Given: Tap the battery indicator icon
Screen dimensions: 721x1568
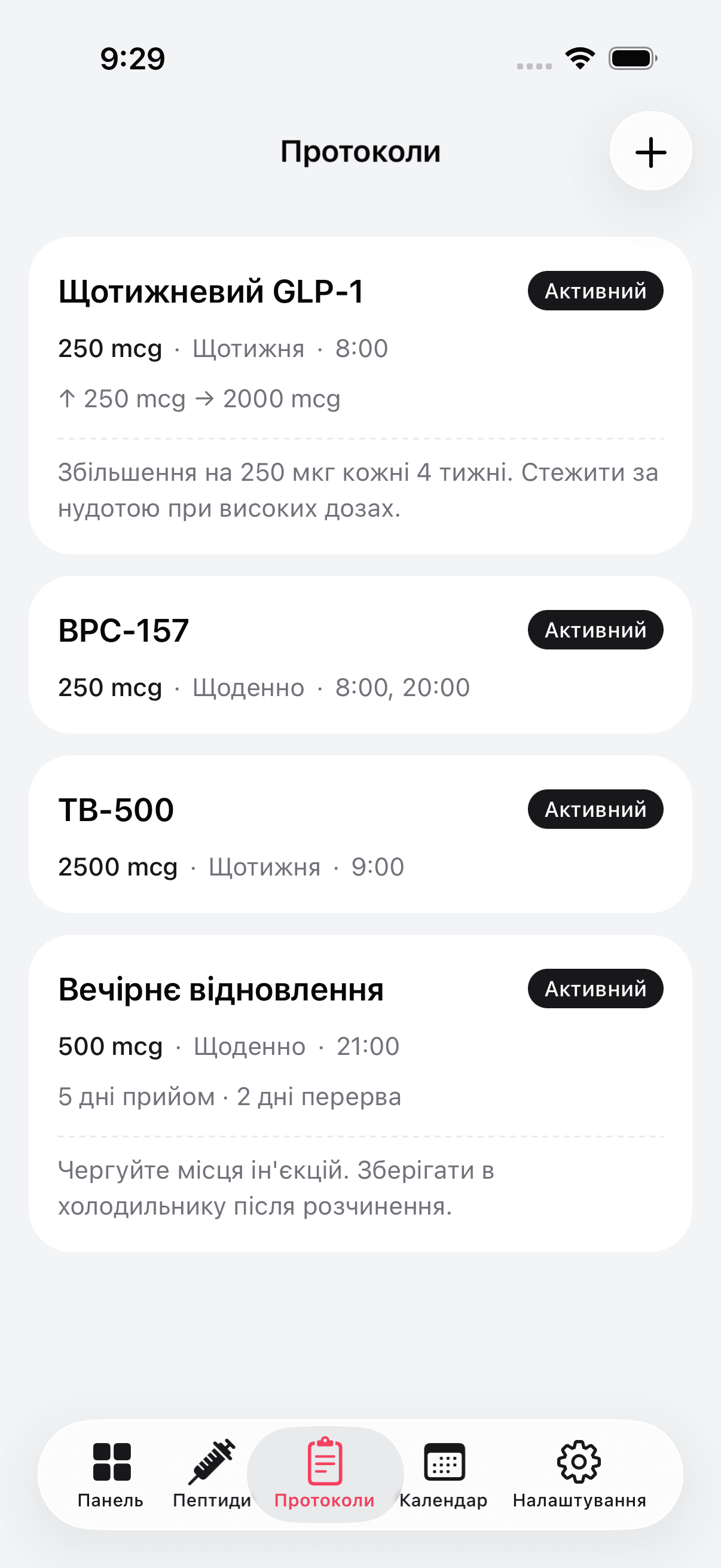Looking at the screenshot, I should point(631,57).
